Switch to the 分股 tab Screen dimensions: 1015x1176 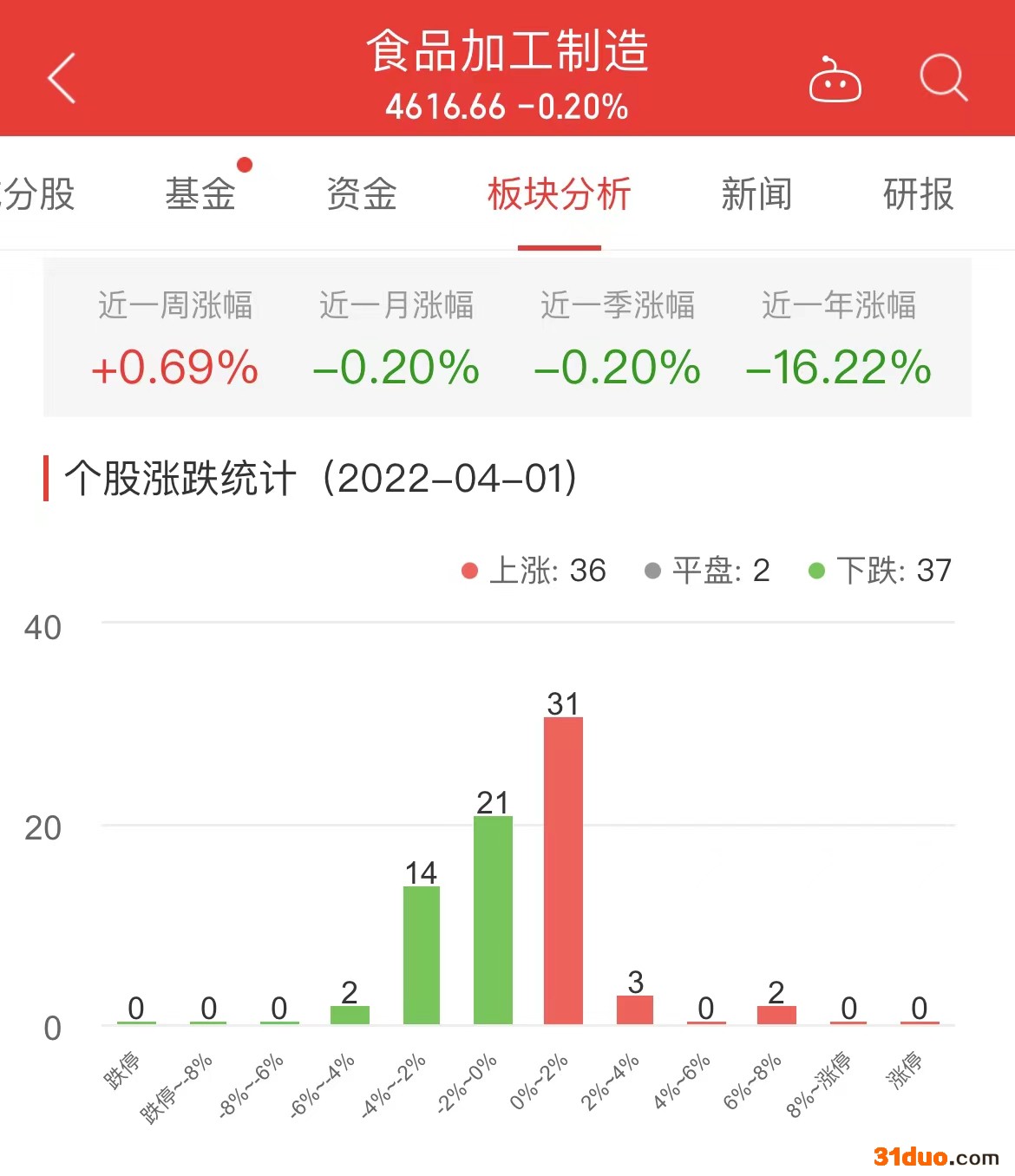click(x=39, y=194)
